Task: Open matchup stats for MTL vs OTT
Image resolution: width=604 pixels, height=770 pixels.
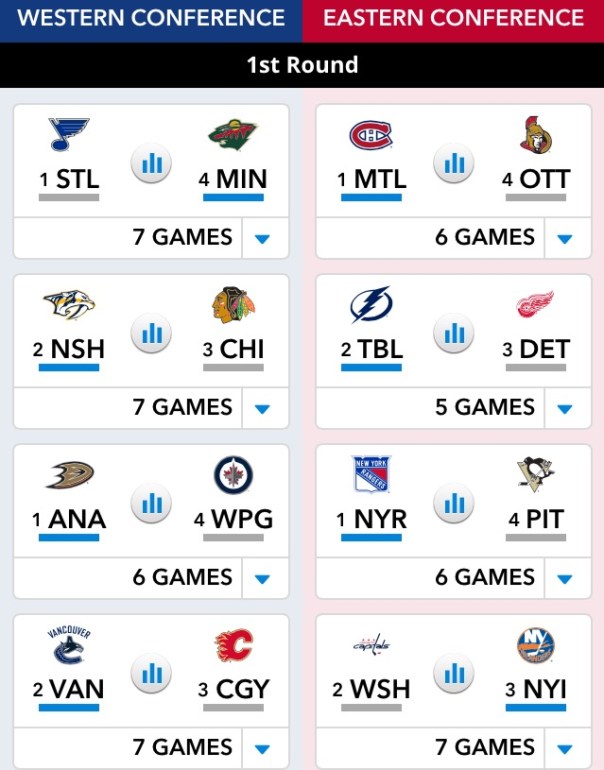Action: [x=454, y=163]
